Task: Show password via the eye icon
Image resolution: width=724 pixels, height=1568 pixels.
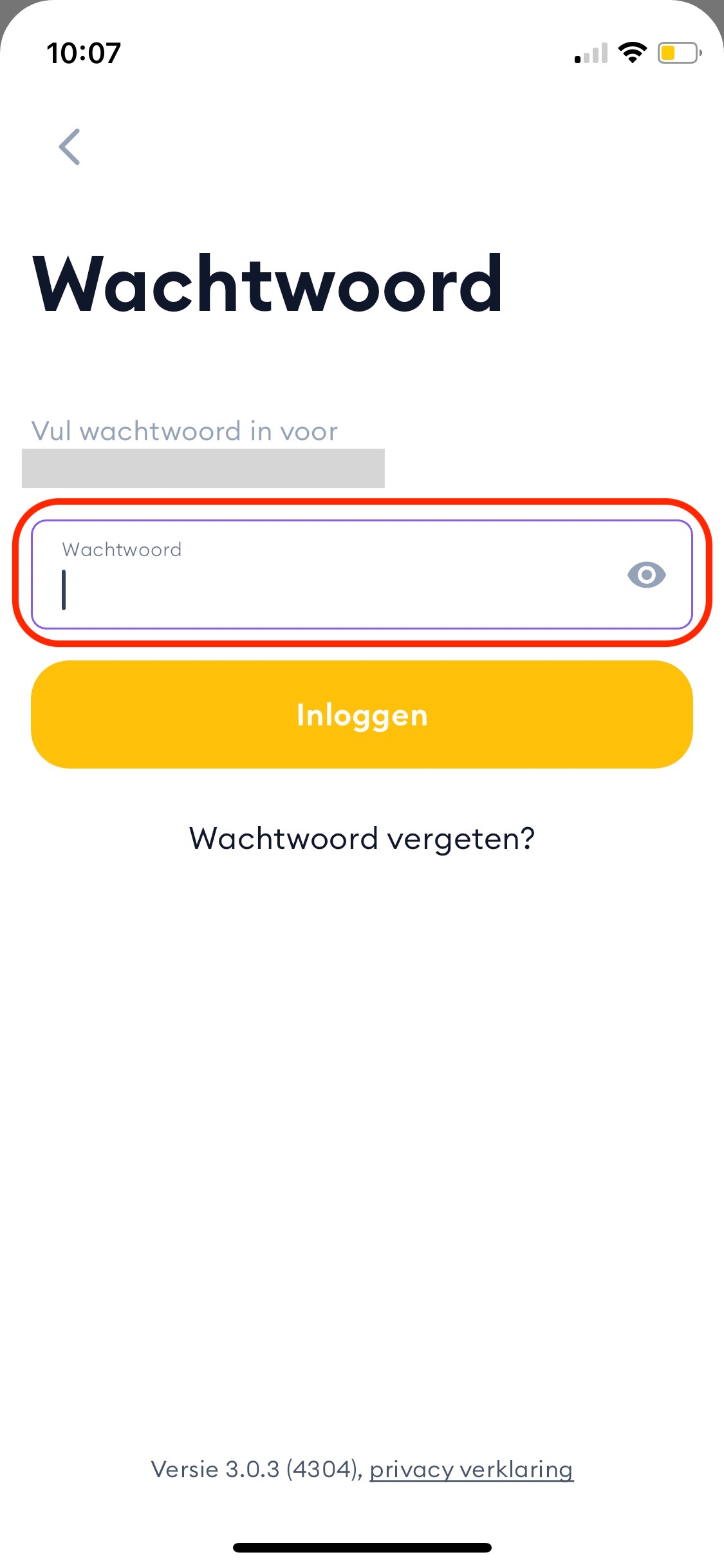Action: [x=646, y=575]
